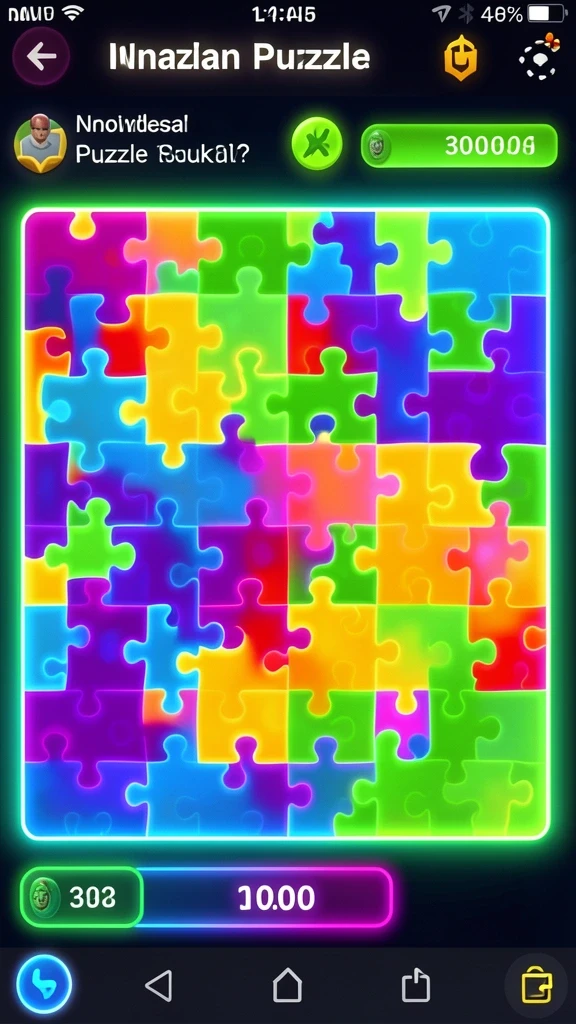Open the player avatar profile
The width and height of the screenshot is (576, 1024).
40,144
